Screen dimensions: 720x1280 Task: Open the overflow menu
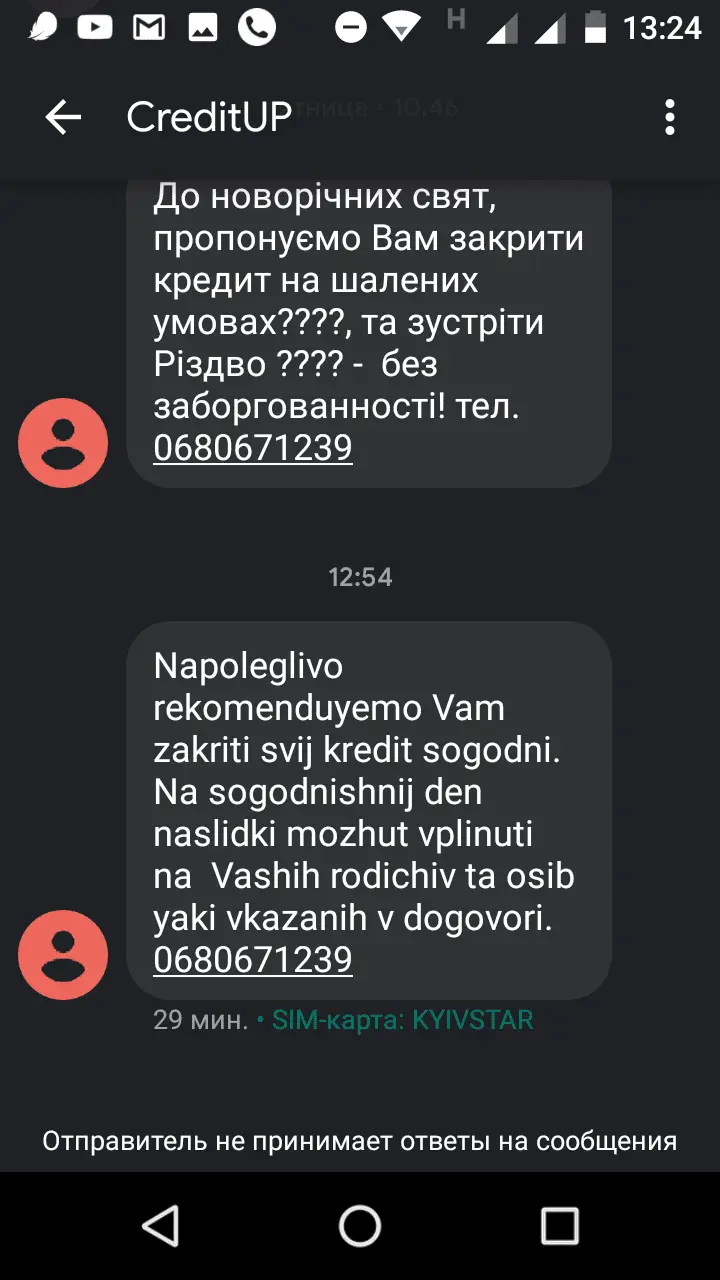click(670, 118)
